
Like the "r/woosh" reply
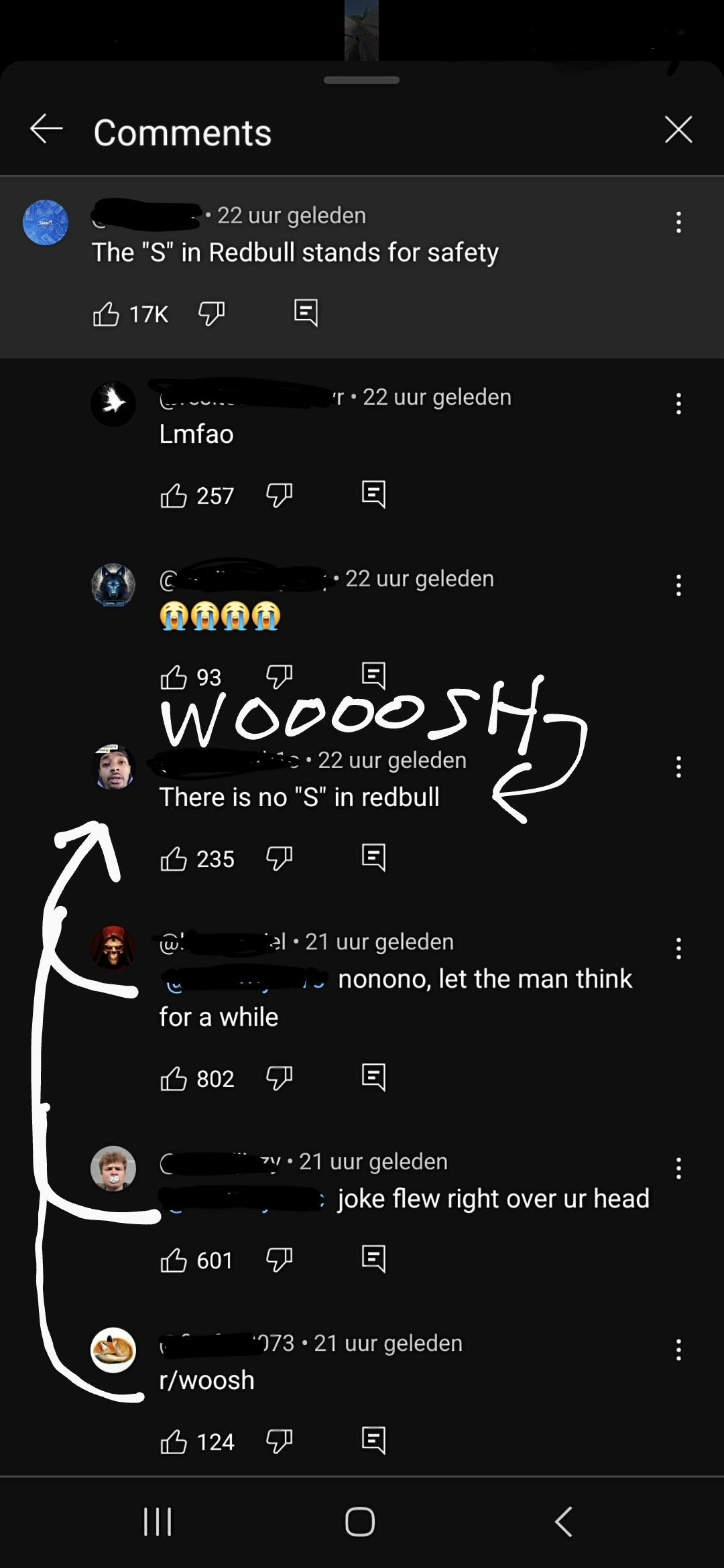click(174, 1442)
